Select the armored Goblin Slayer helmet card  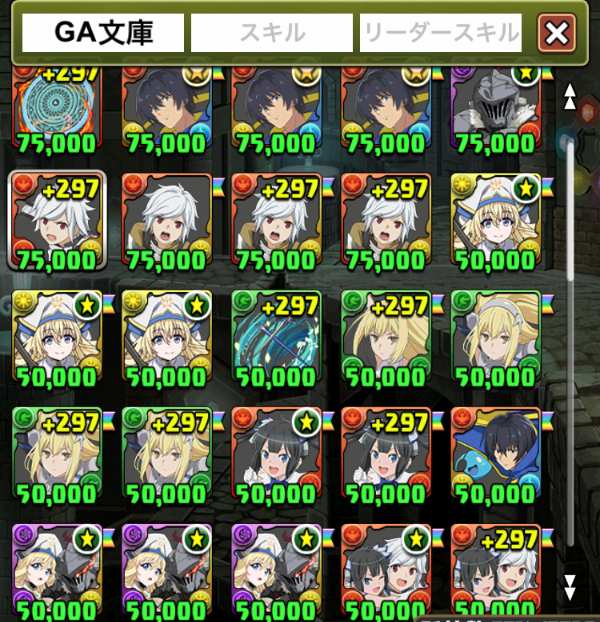click(x=495, y=105)
